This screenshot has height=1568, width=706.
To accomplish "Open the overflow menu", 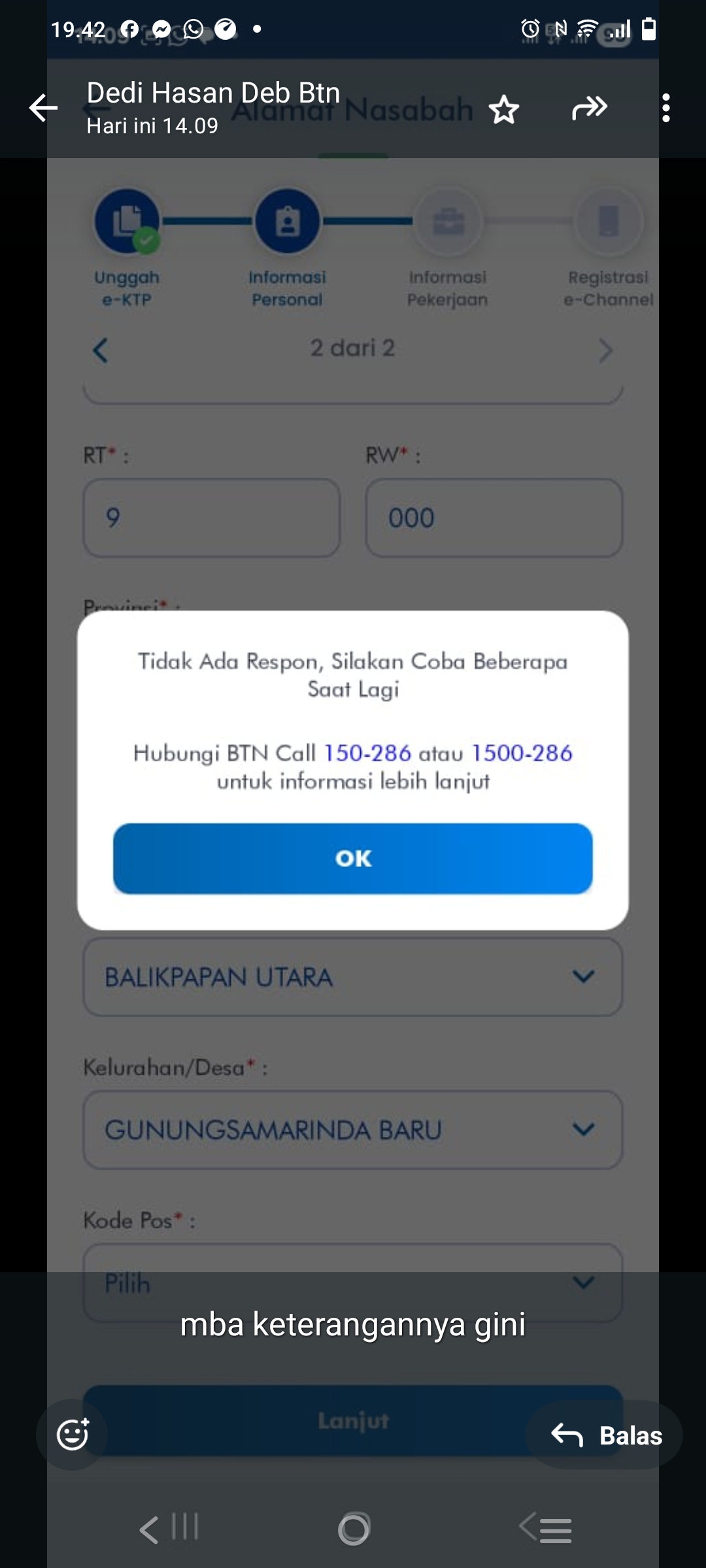I will pos(665,108).
